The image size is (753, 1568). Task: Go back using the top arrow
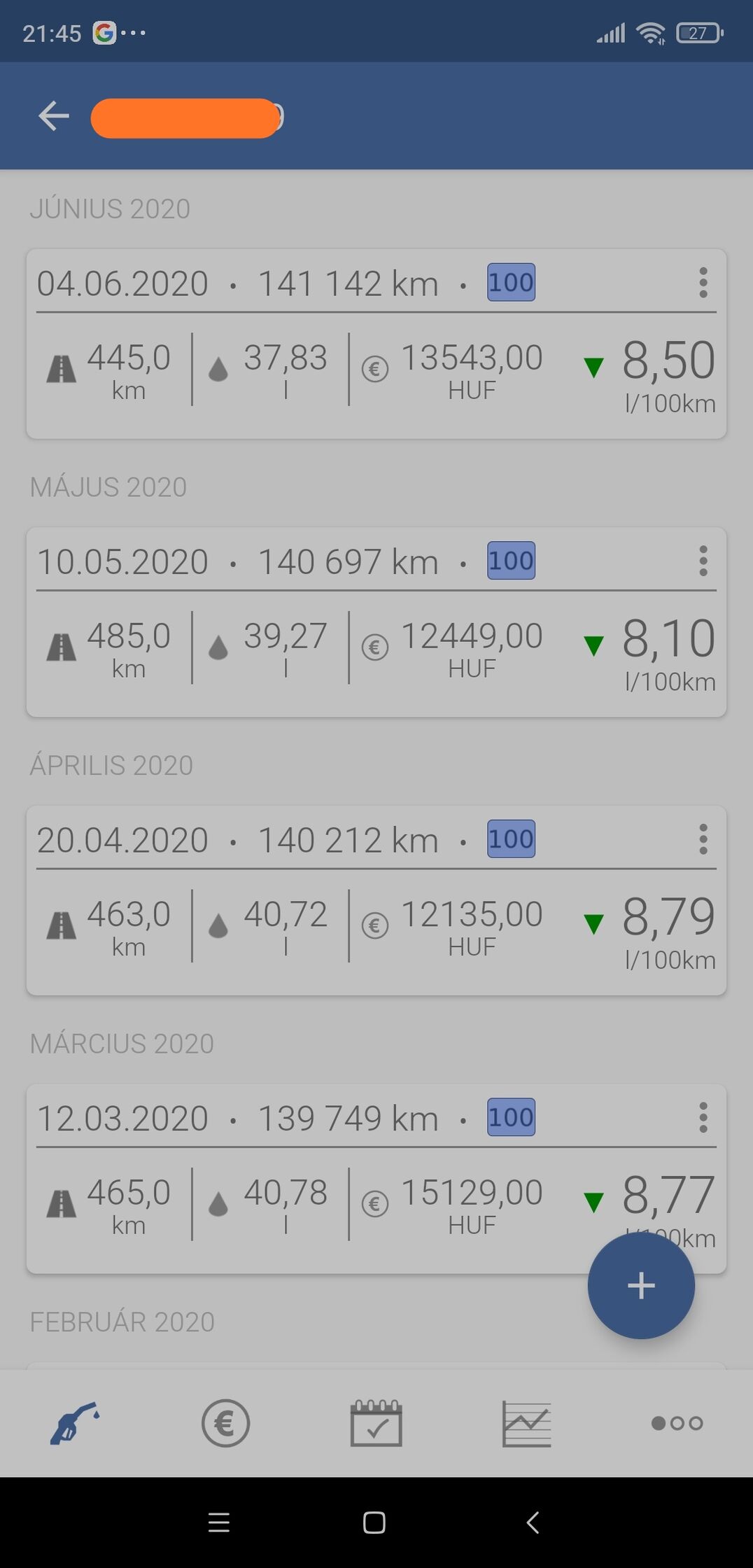(x=54, y=116)
